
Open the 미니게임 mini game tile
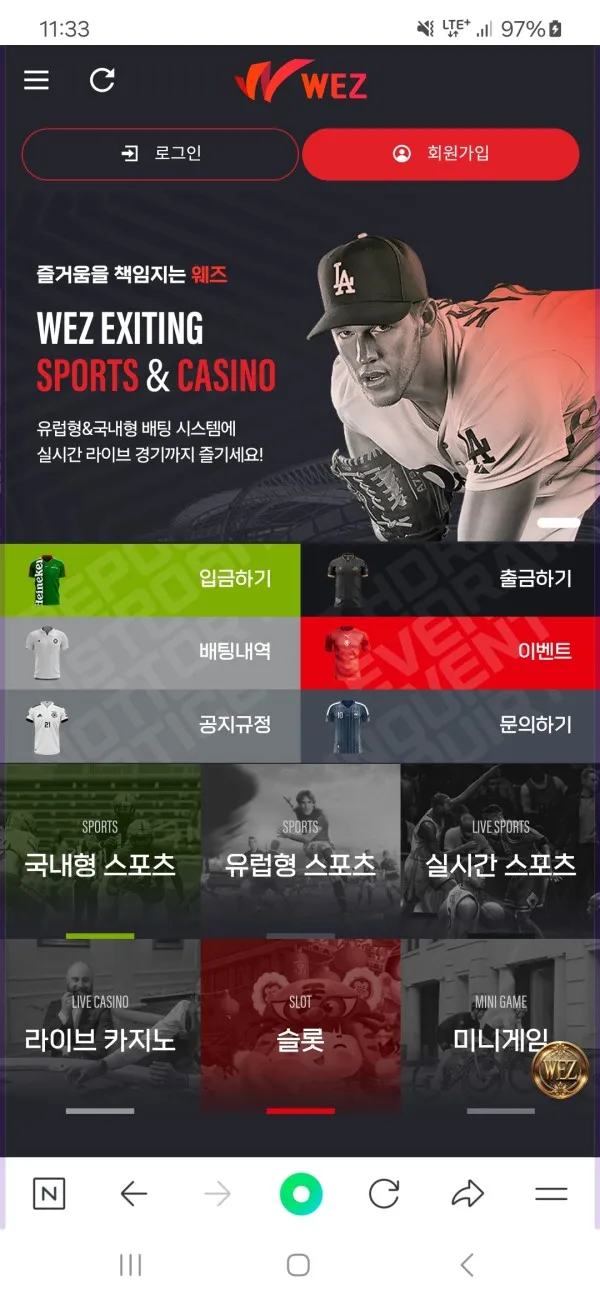pyautogui.click(x=500, y=1027)
